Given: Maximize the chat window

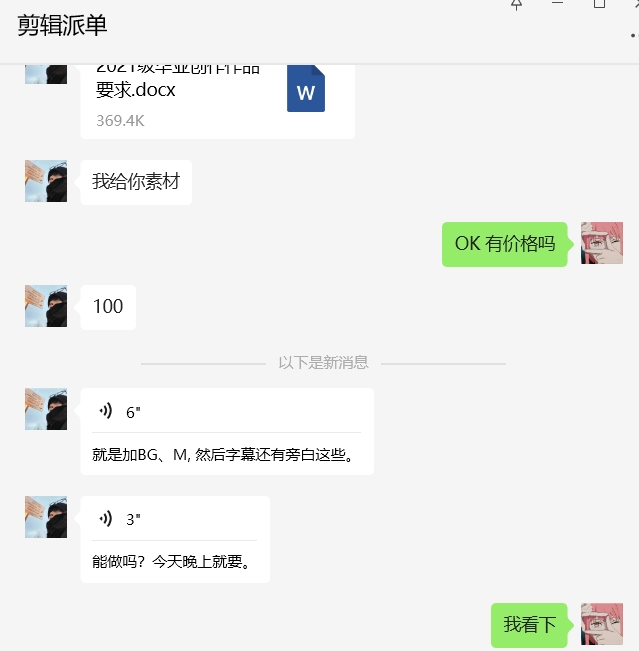Looking at the screenshot, I should (x=599, y=4).
